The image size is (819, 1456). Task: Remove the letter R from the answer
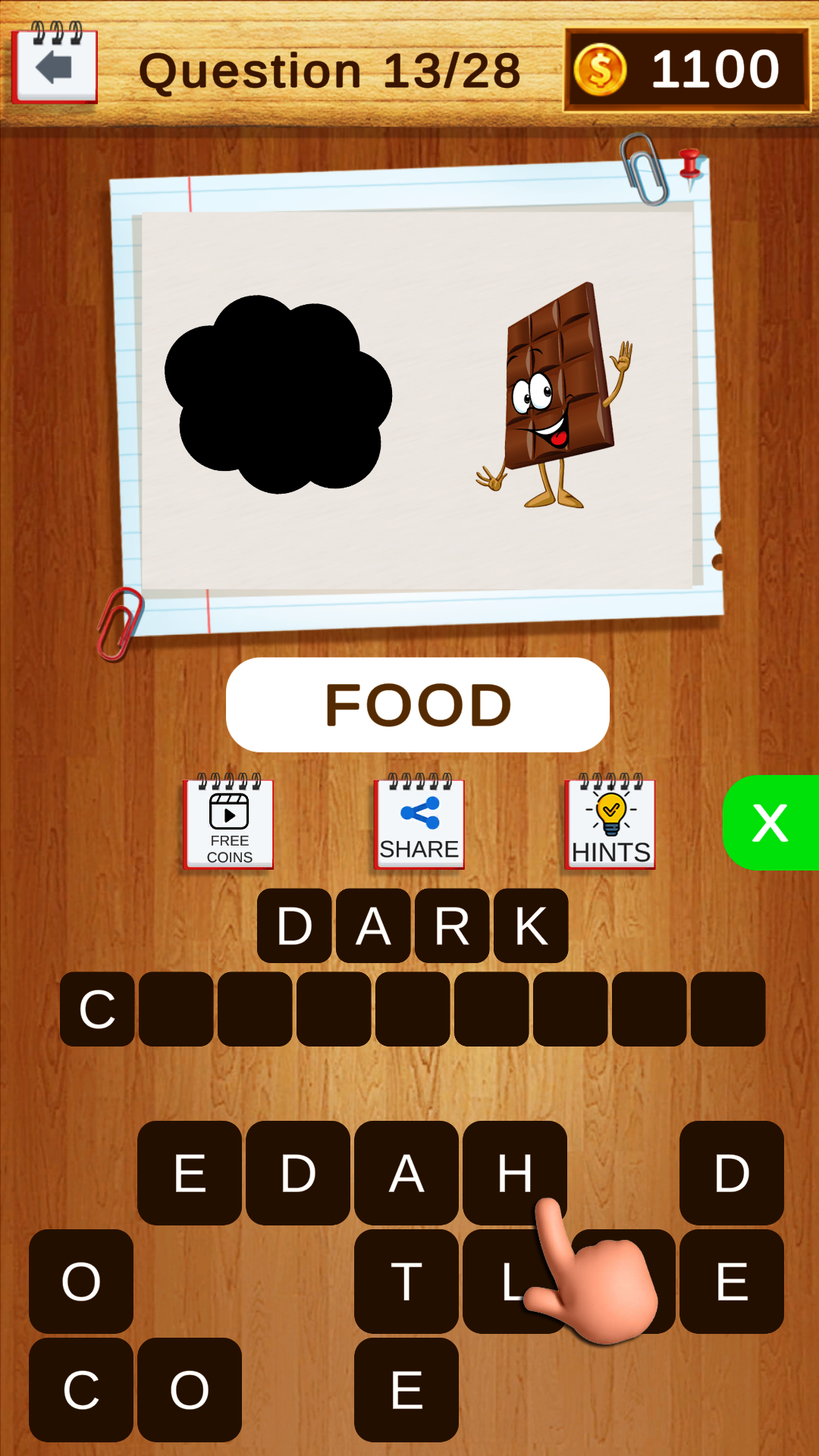[x=452, y=926]
